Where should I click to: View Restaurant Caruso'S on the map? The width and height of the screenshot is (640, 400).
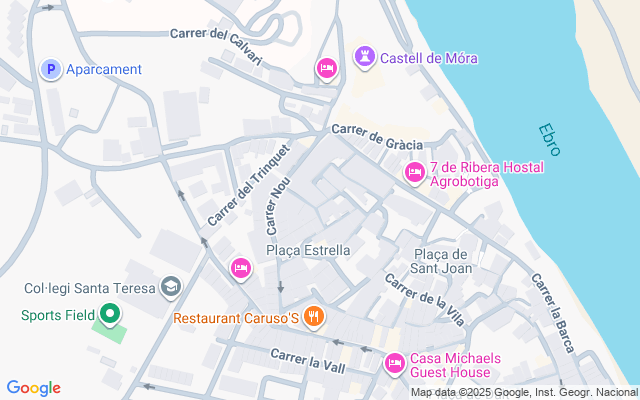pos(313,317)
